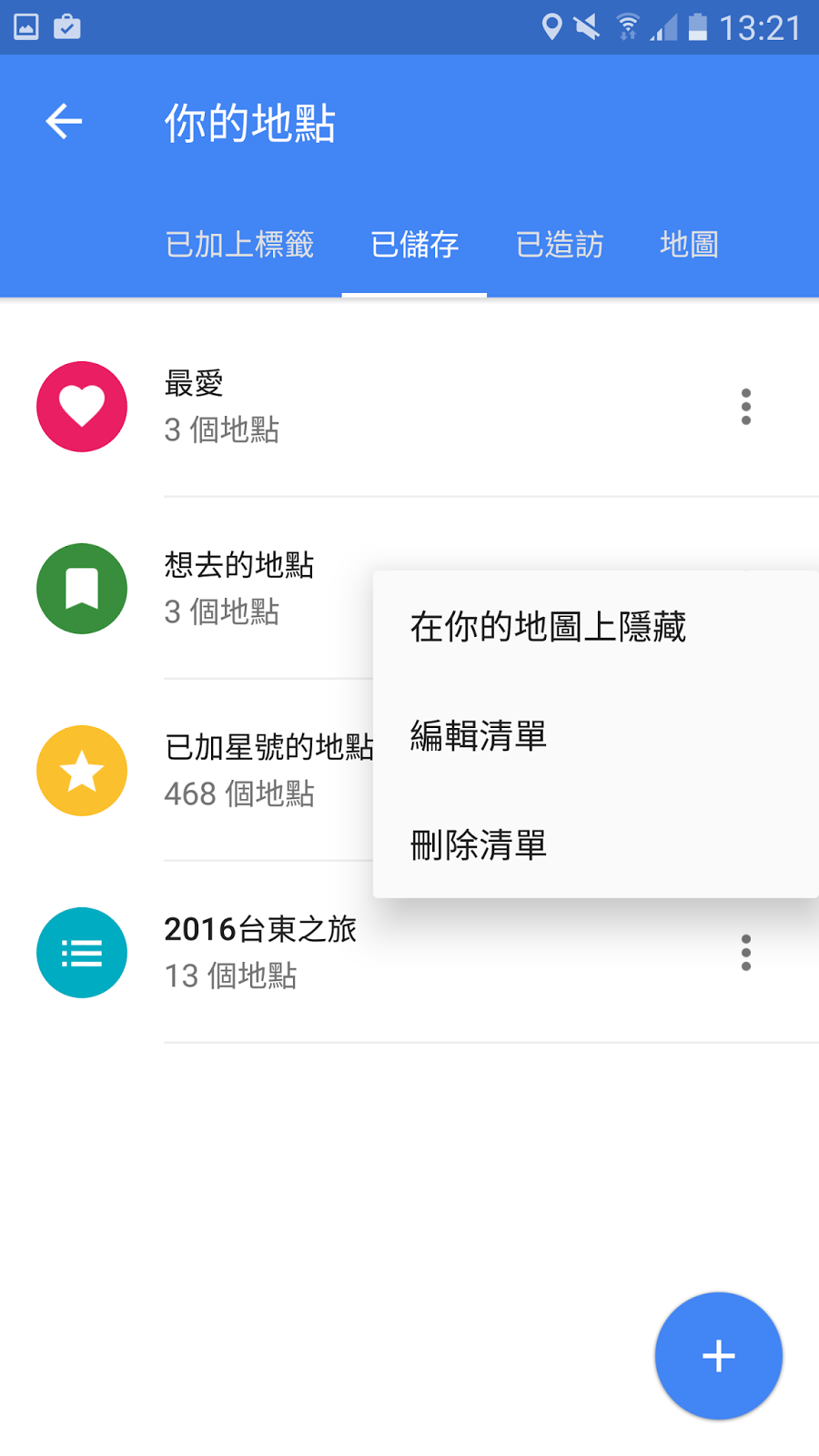
Task: Tap 刪除清單 to delete the list
Action: coord(479,844)
